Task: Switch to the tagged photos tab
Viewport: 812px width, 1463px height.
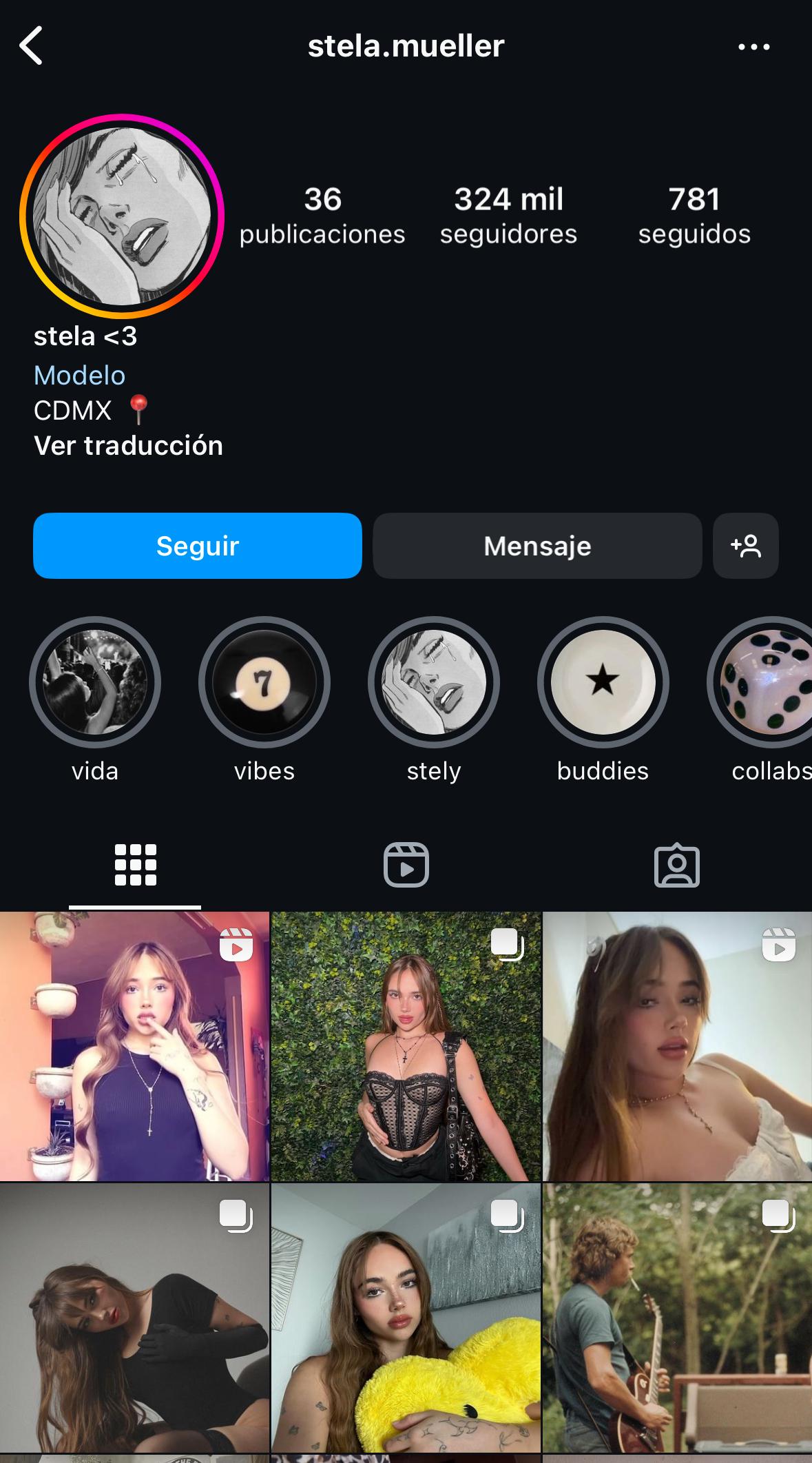Action: tap(676, 865)
